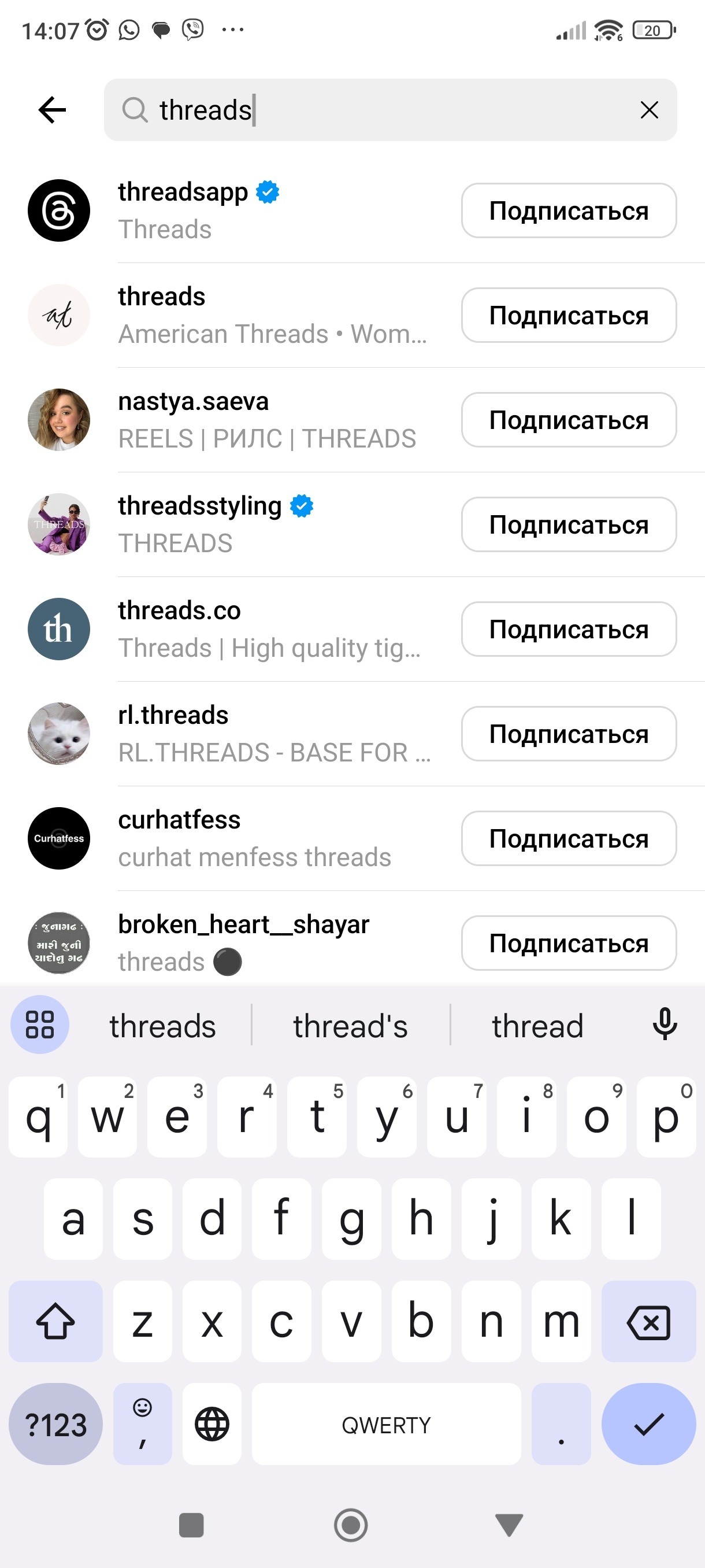Follow broken_heart__shayar

[568, 944]
